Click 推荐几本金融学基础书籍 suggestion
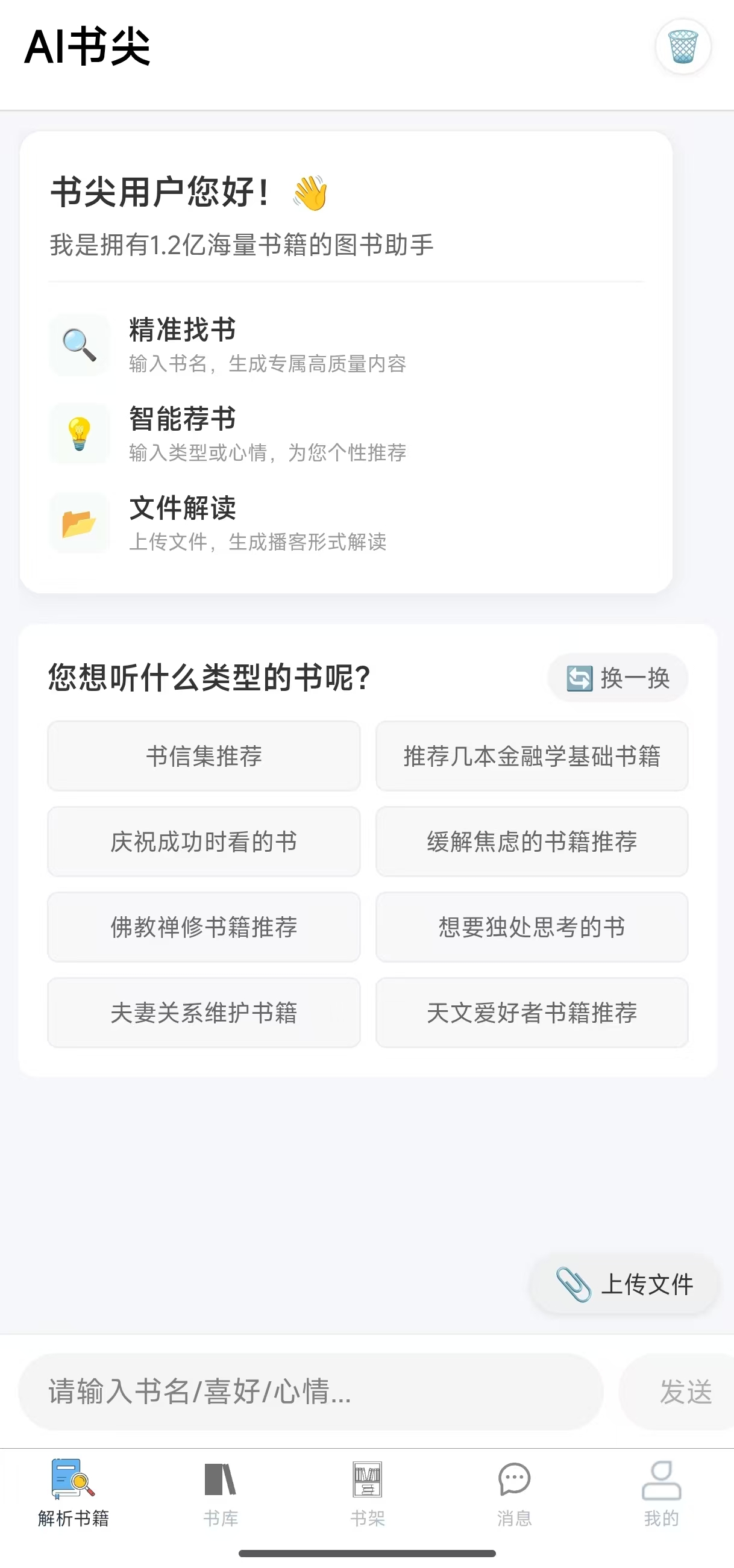This screenshot has width=734, height=1568. tap(532, 756)
